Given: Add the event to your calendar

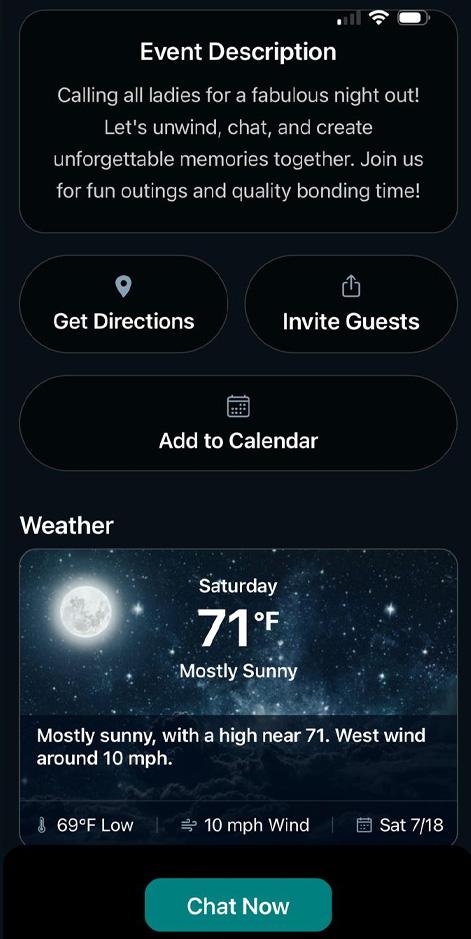Looking at the screenshot, I should click(x=238, y=423).
